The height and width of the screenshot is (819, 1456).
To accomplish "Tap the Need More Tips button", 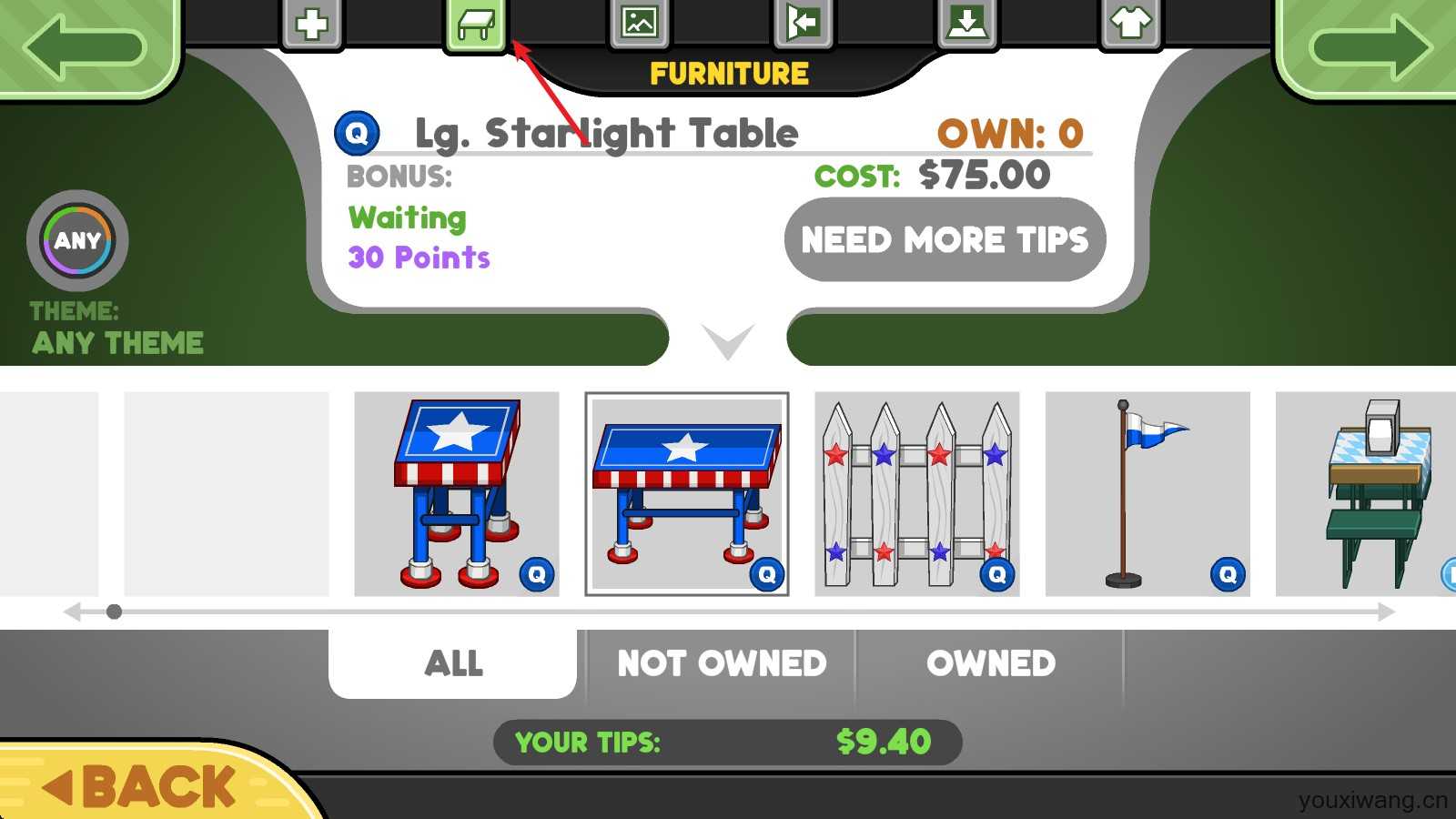I will point(945,240).
